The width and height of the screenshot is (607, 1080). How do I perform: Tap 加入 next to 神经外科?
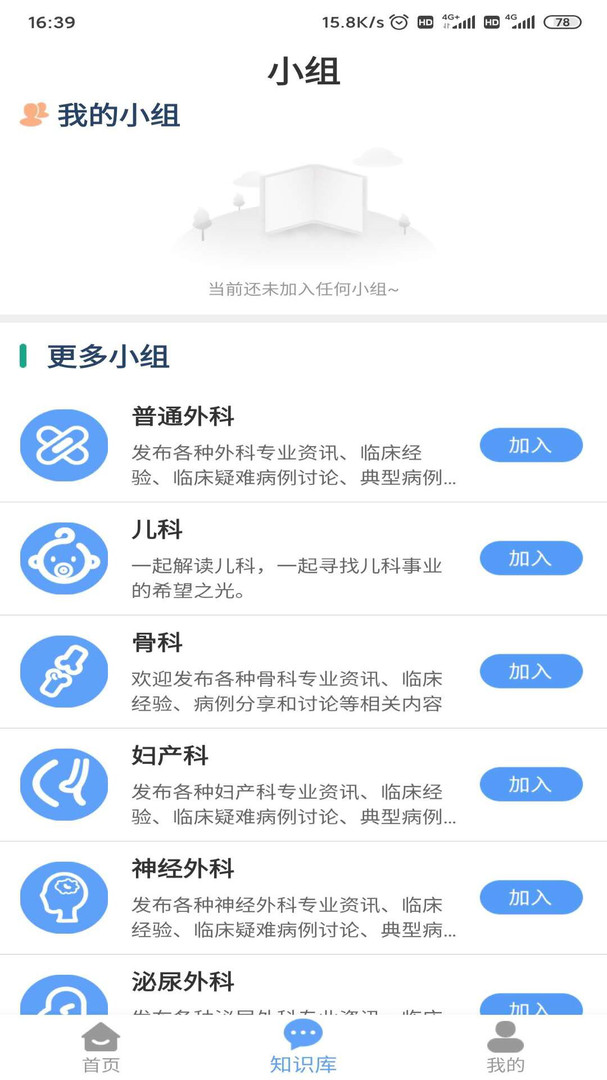point(530,897)
